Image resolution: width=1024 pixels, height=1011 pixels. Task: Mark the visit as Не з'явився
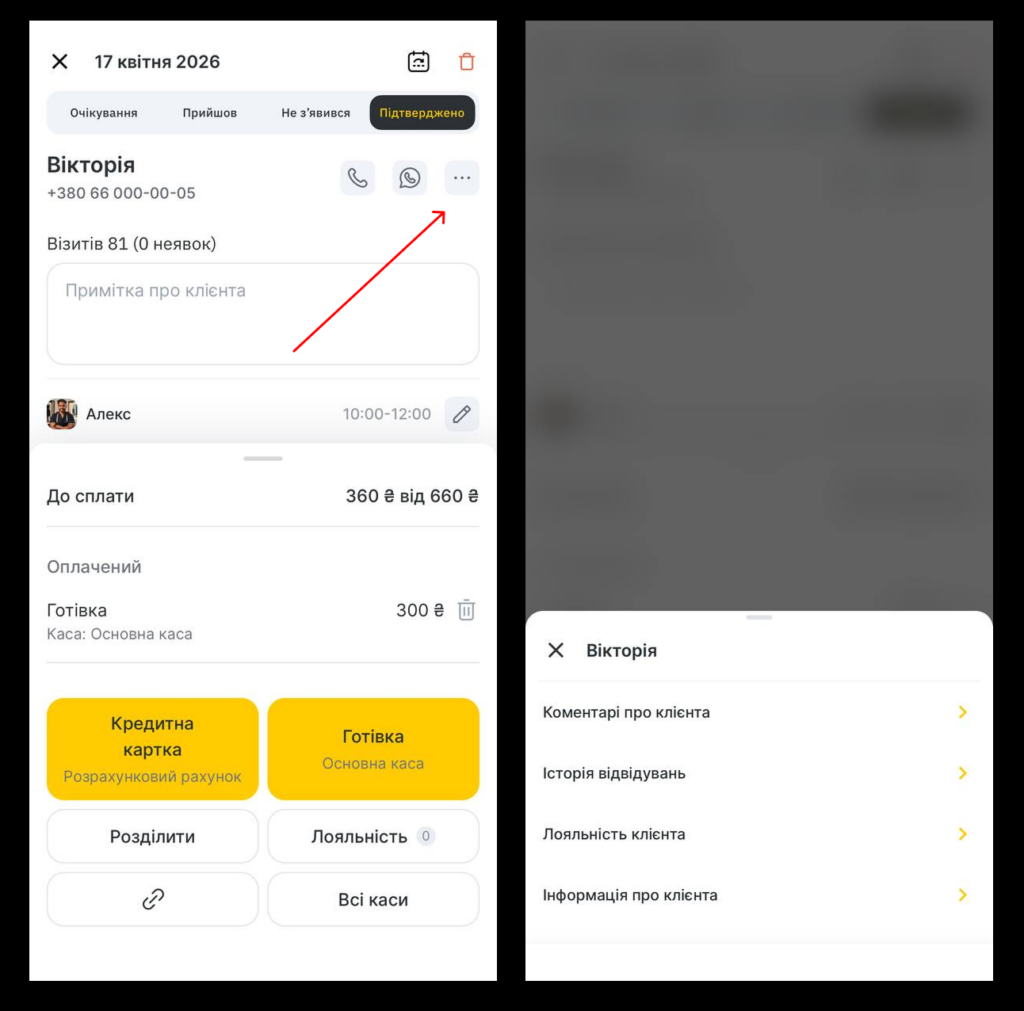[316, 113]
